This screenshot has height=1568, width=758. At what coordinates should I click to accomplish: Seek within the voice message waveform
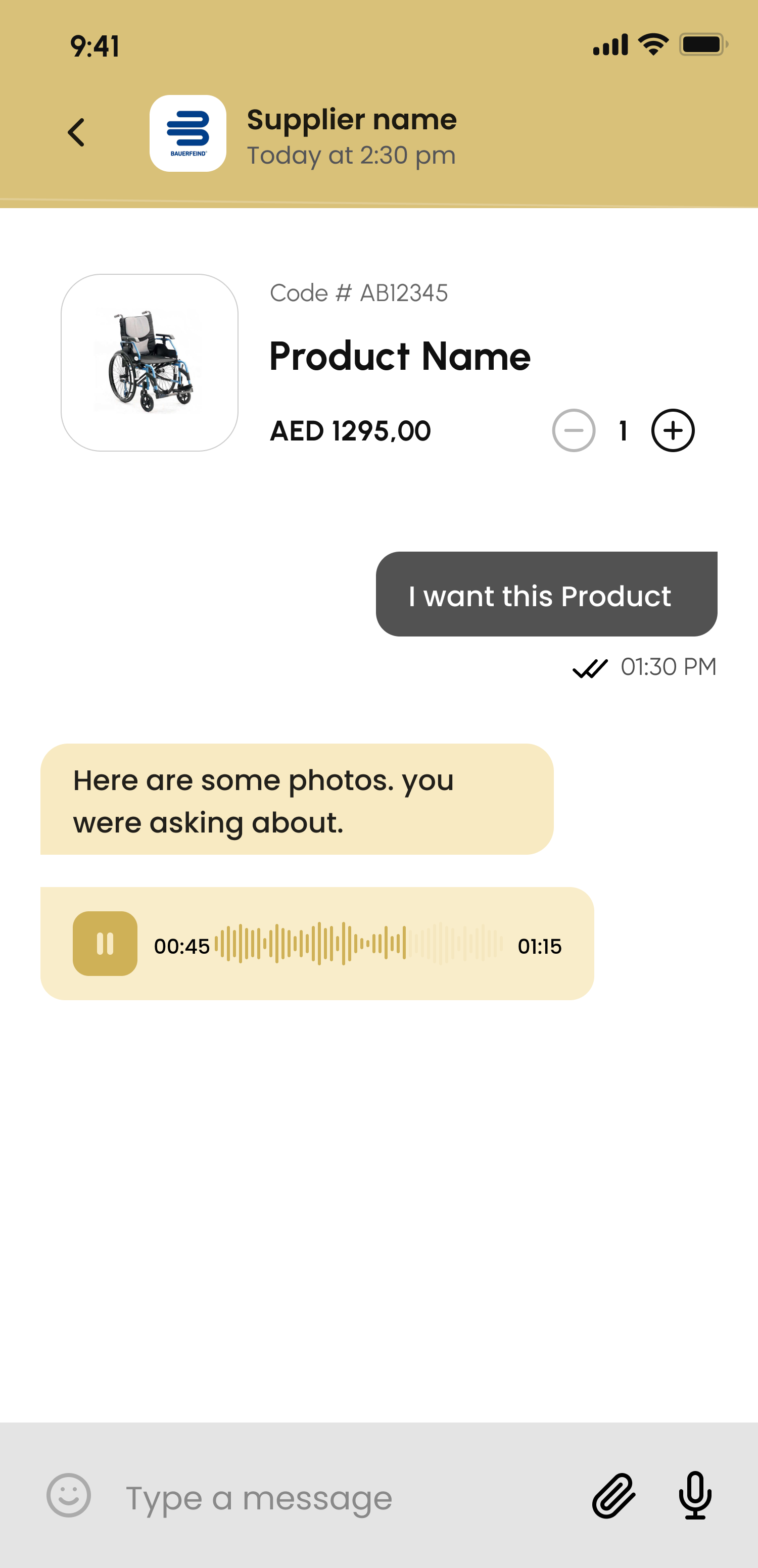[359, 944]
